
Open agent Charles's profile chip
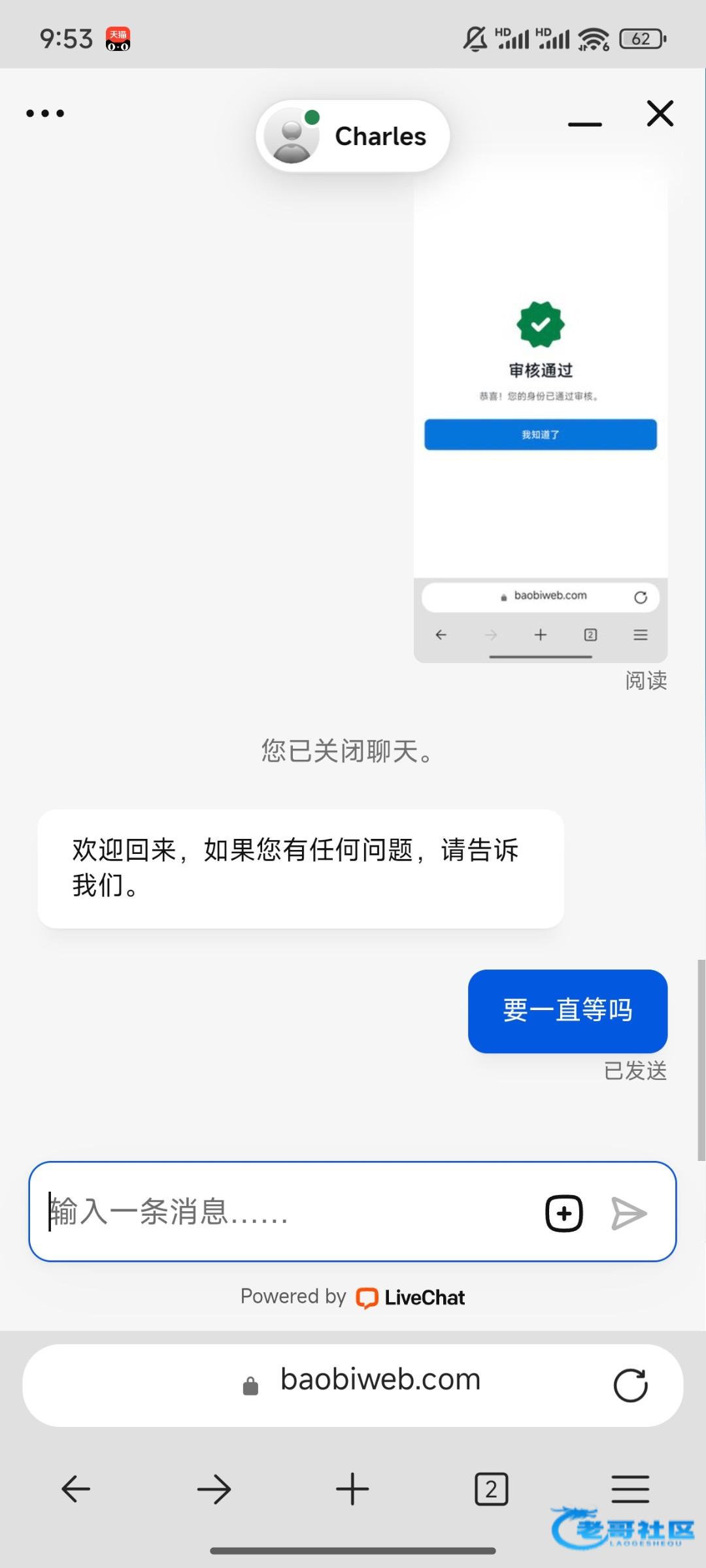[353, 136]
